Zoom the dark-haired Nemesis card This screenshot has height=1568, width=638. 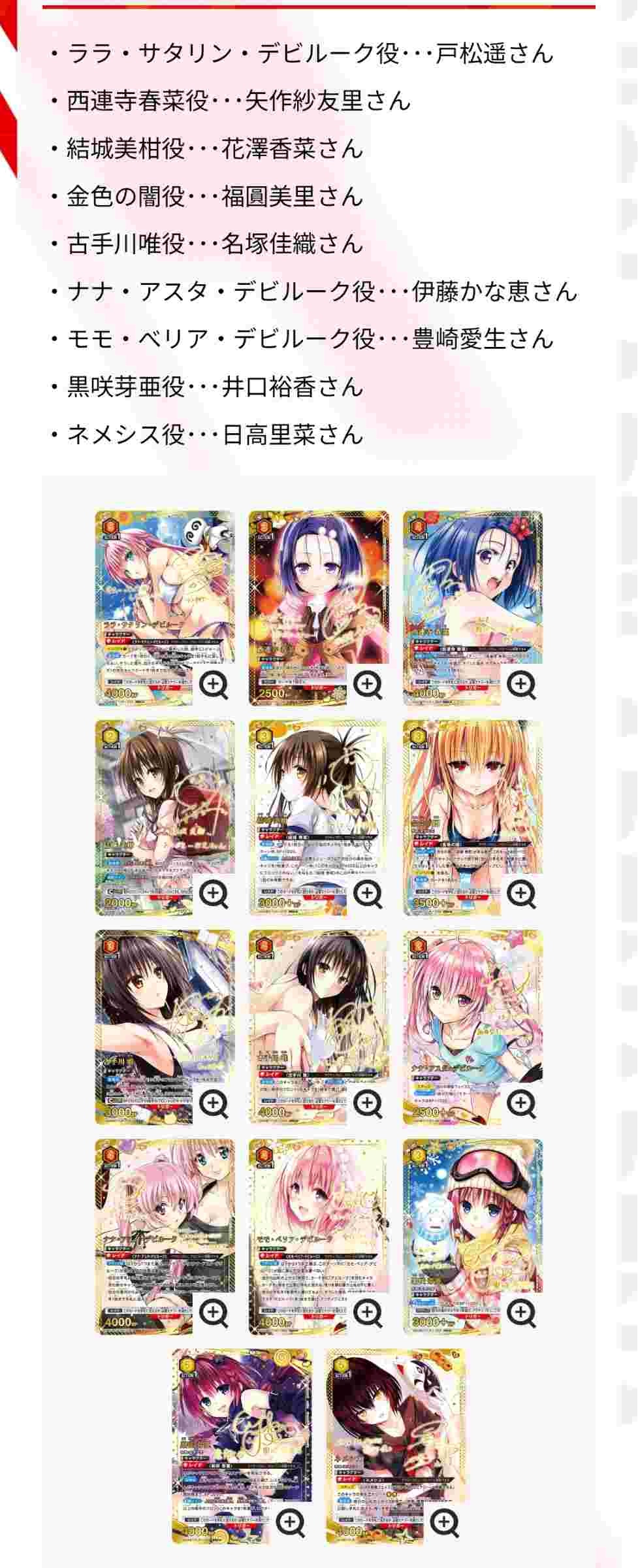tap(445, 1520)
